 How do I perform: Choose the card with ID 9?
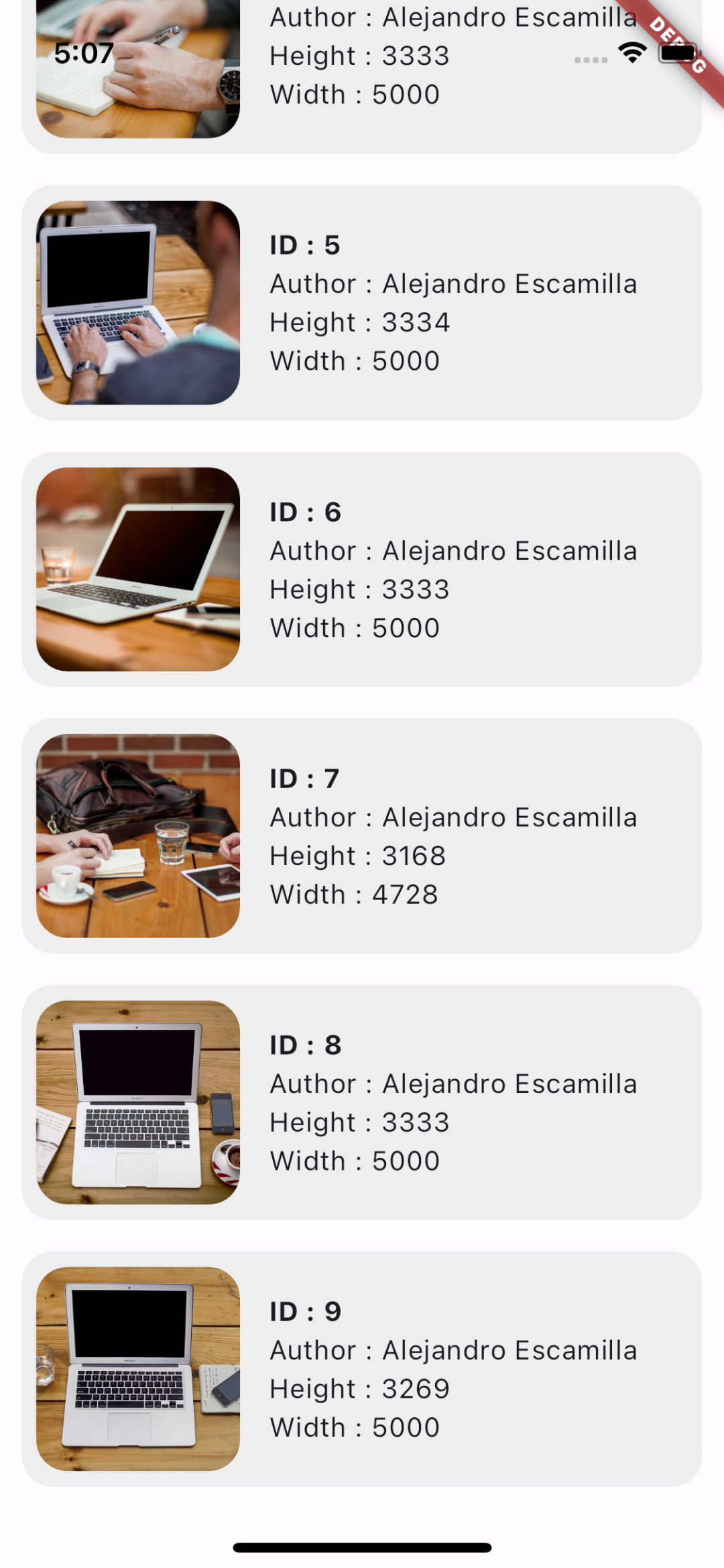pyautogui.click(x=362, y=1369)
